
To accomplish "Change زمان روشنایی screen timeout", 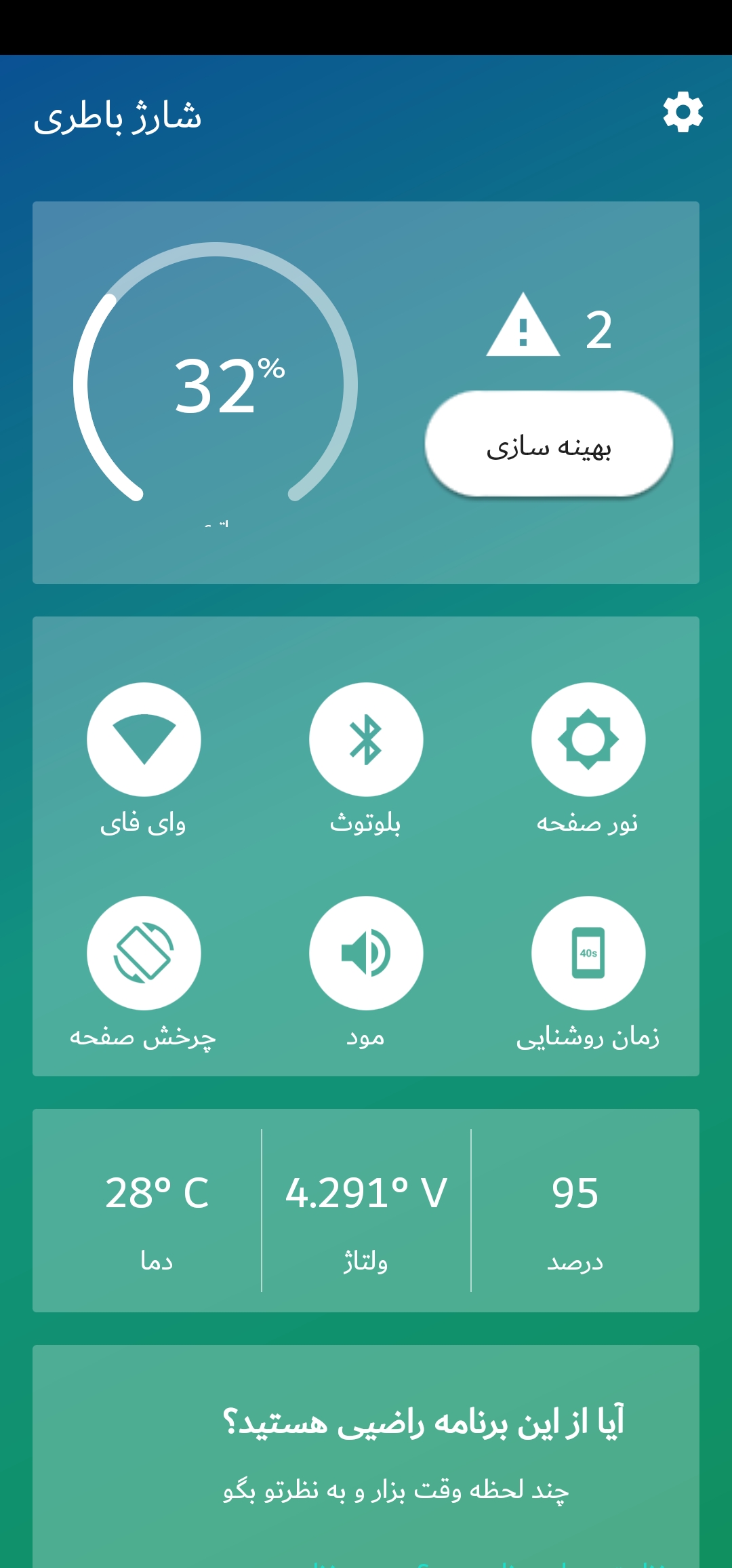I will point(588,953).
